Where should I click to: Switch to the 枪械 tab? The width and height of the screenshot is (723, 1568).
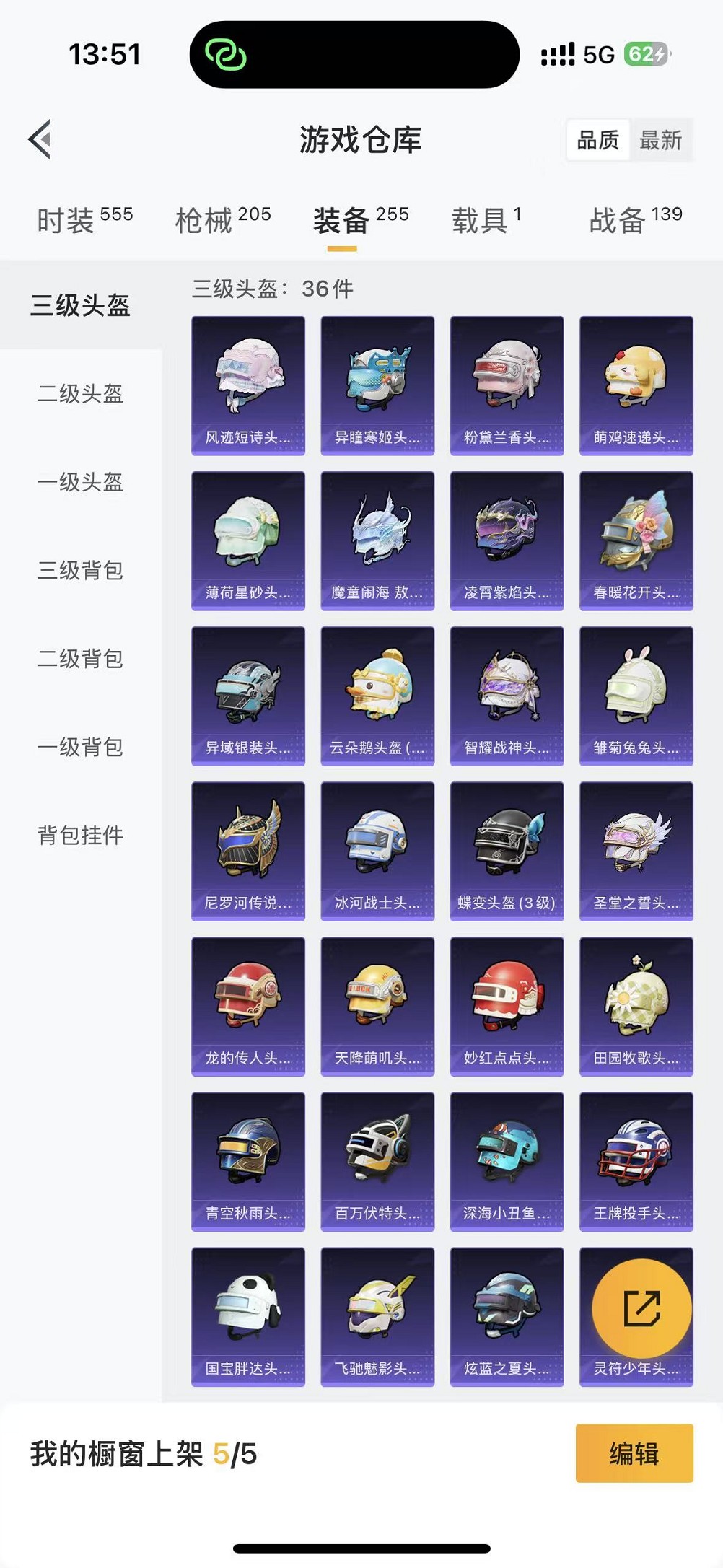(x=222, y=219)
